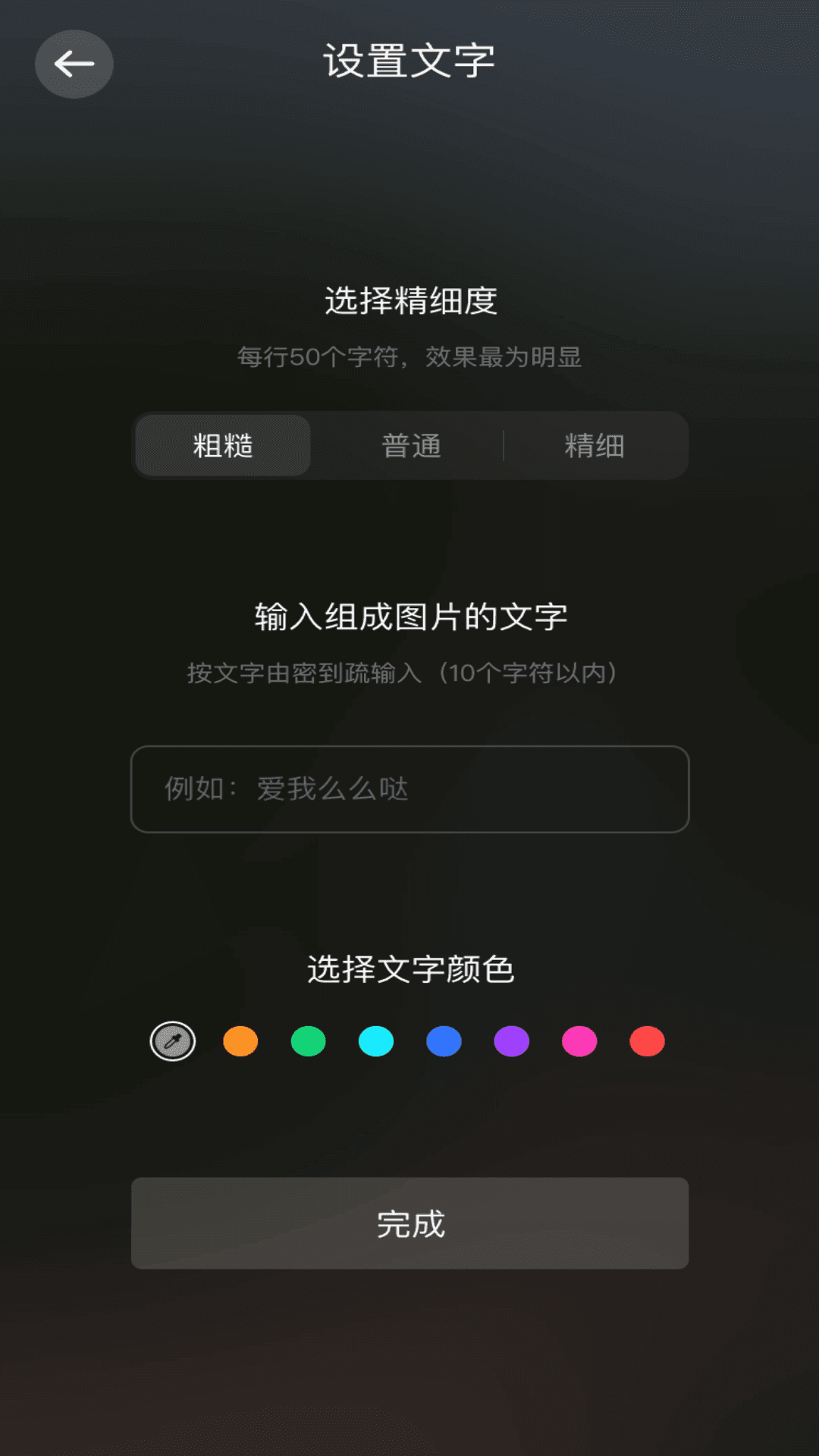Switch to the 精细 fineness option
This screenshot has width=819, height=1456.
tap(595, 446)
